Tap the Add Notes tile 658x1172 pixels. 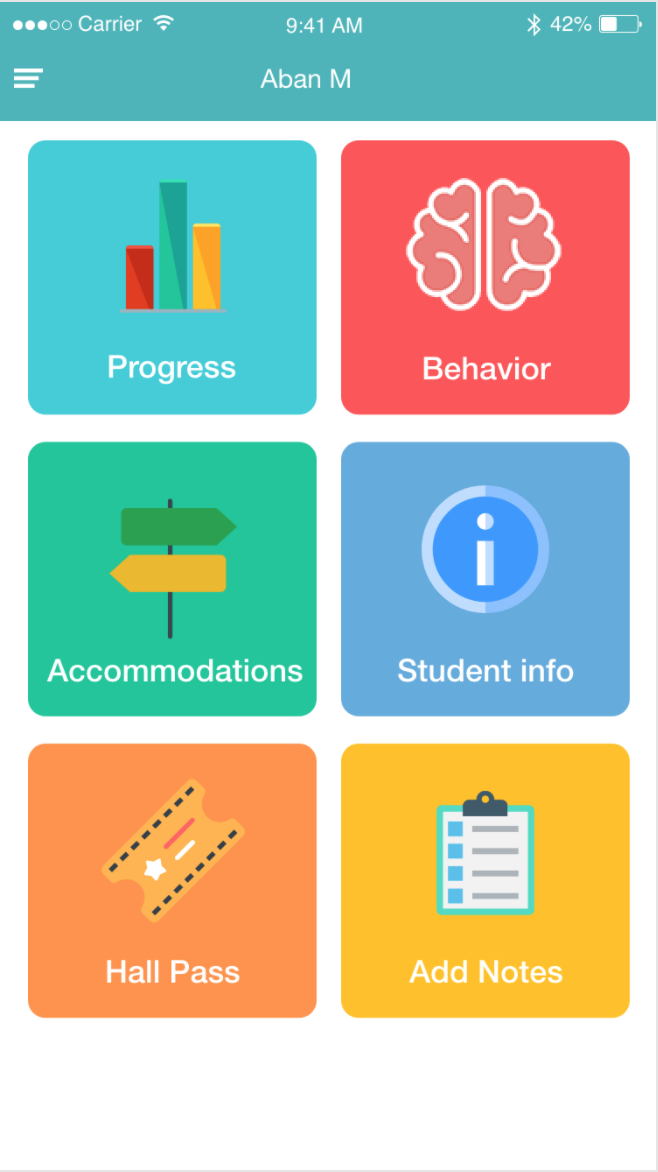(x=485, y=880)
